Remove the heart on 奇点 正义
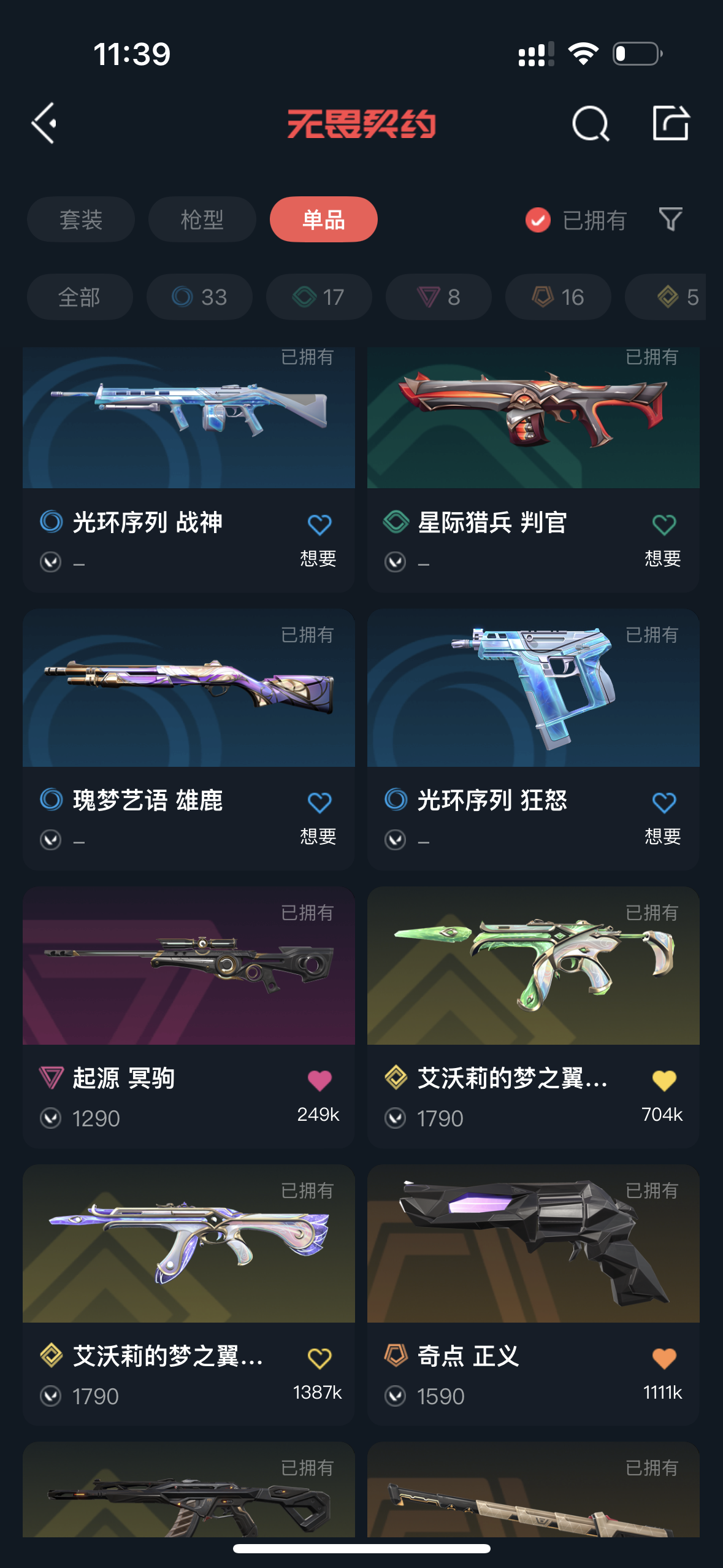Viewport: 723px width, 1568px height. tap(664, 1359)
